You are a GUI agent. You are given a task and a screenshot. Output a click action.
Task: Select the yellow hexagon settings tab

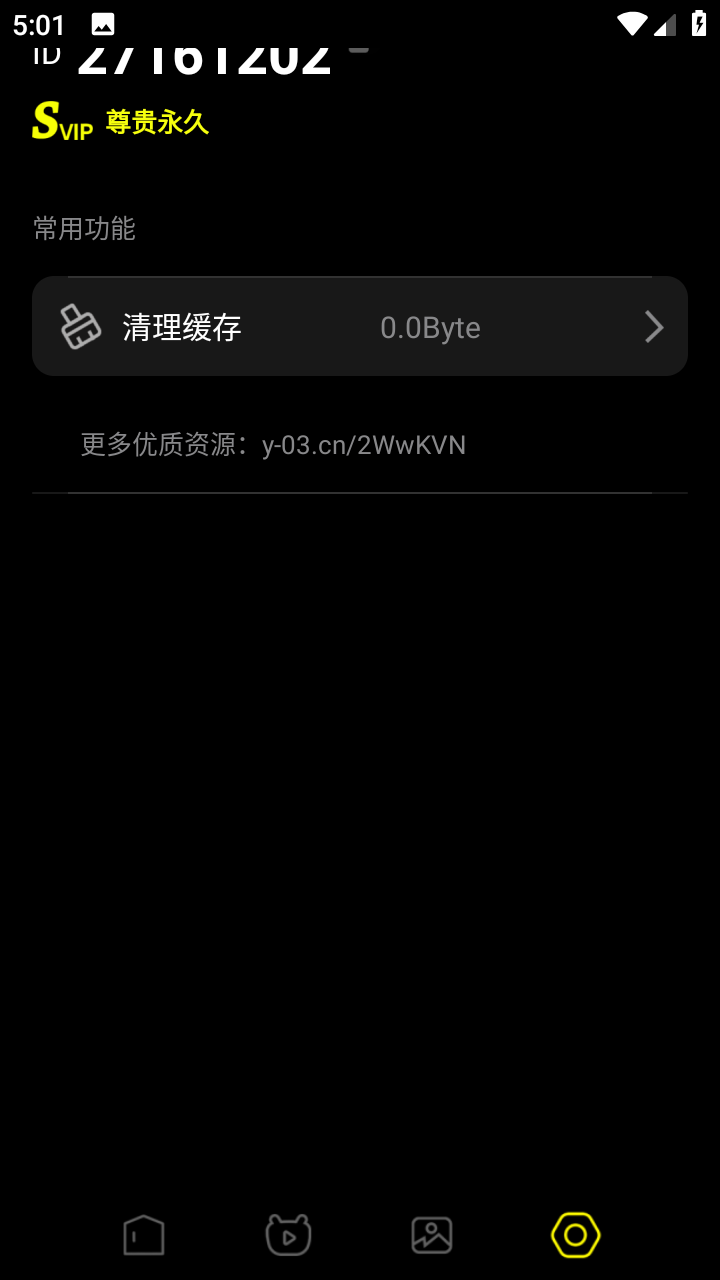(576, 1235)
